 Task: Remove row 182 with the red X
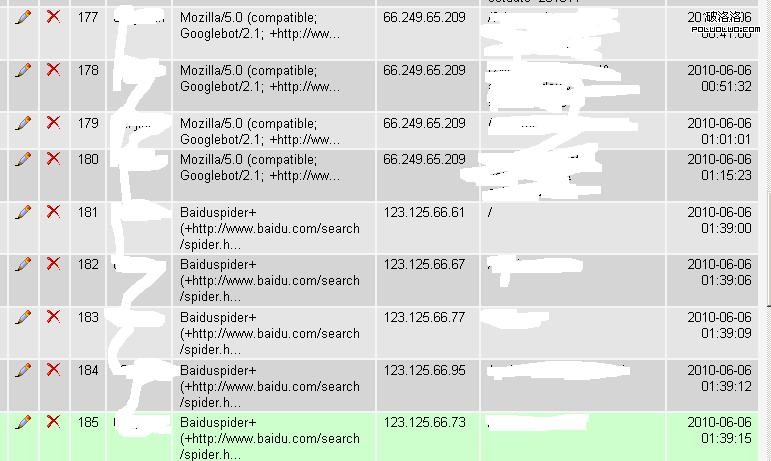coord(54,264)
